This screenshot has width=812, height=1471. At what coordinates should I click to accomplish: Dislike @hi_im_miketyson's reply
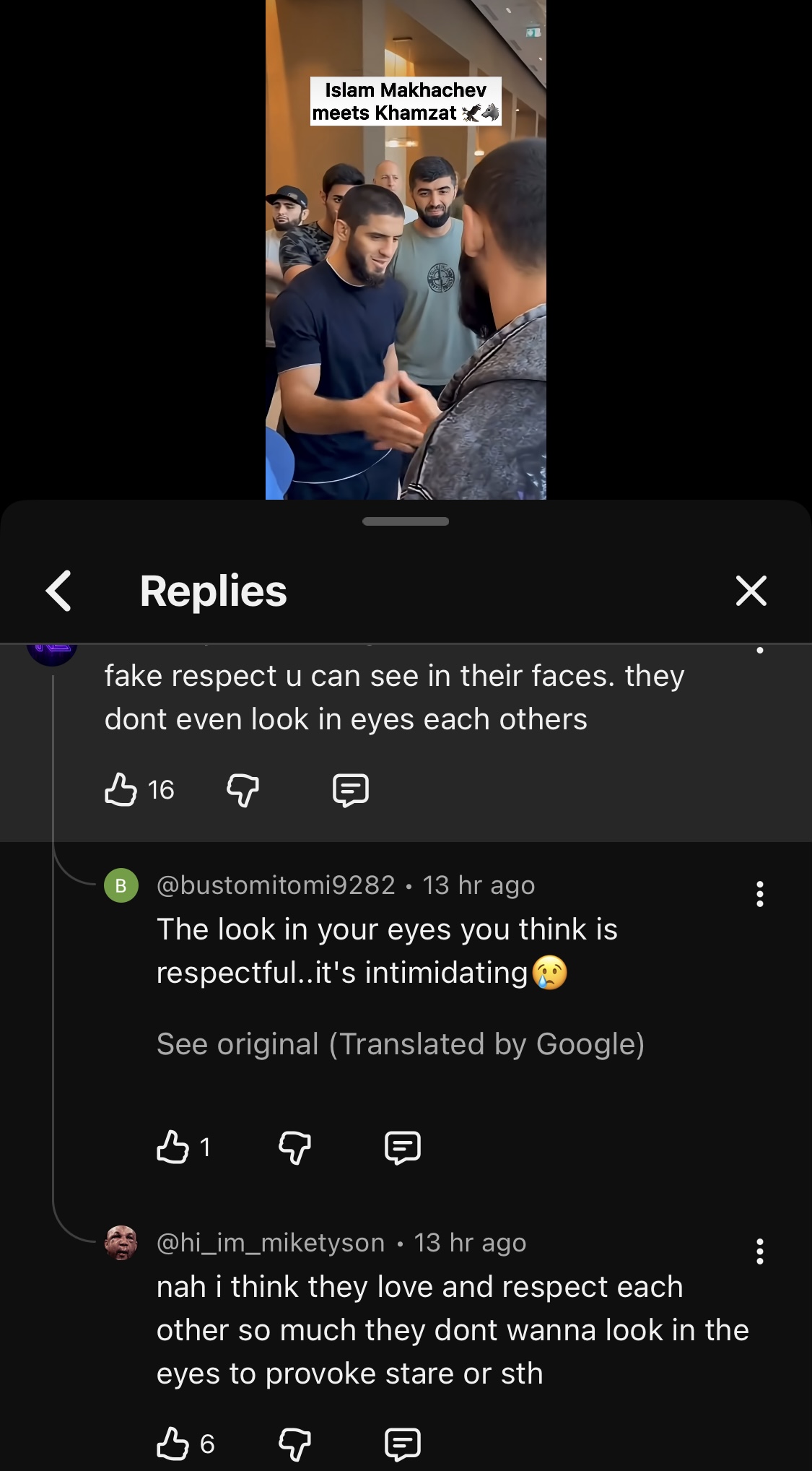(294, 1444)
